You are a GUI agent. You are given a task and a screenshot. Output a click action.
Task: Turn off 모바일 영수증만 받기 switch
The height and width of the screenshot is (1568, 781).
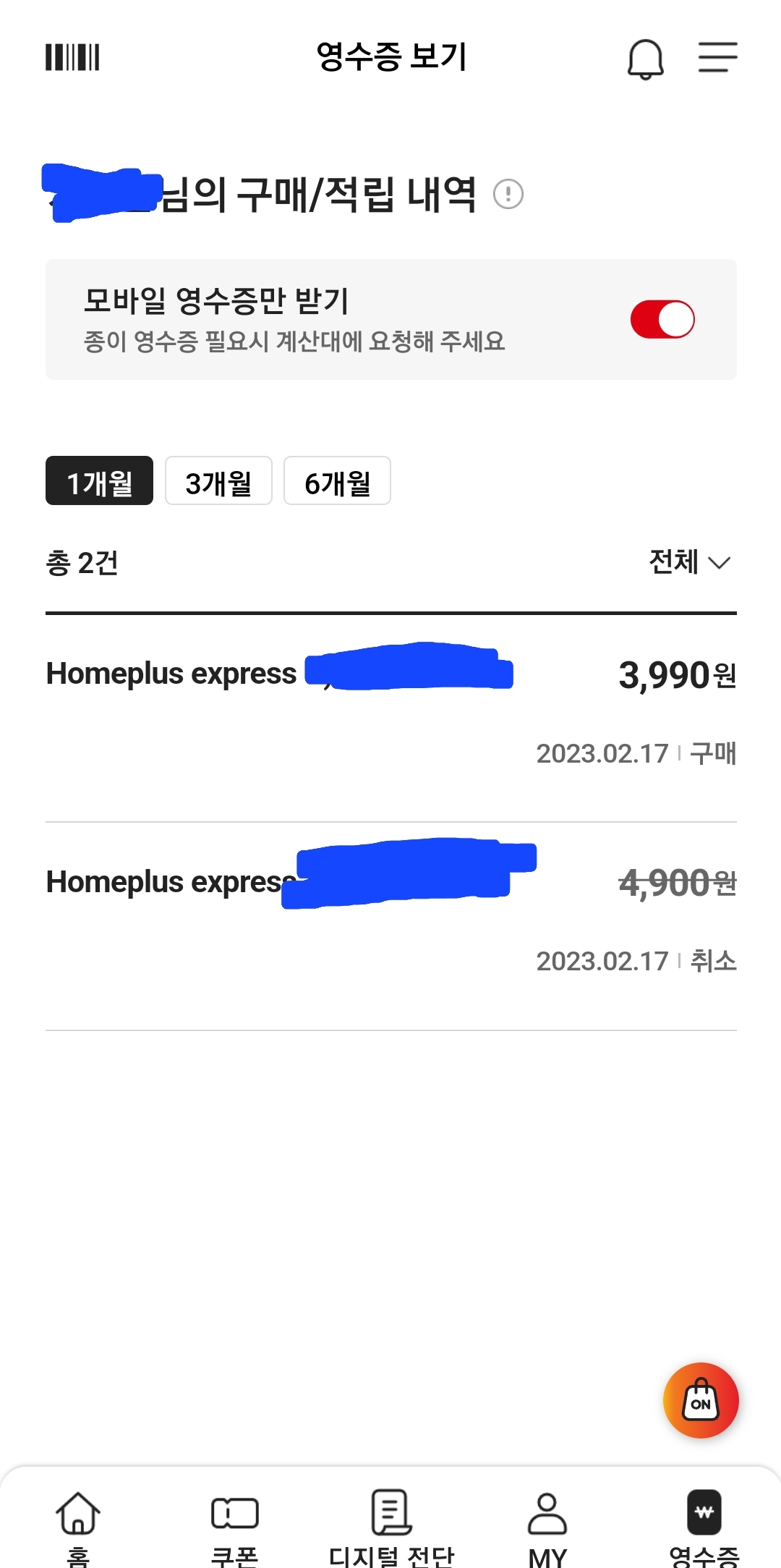point(662,320)
